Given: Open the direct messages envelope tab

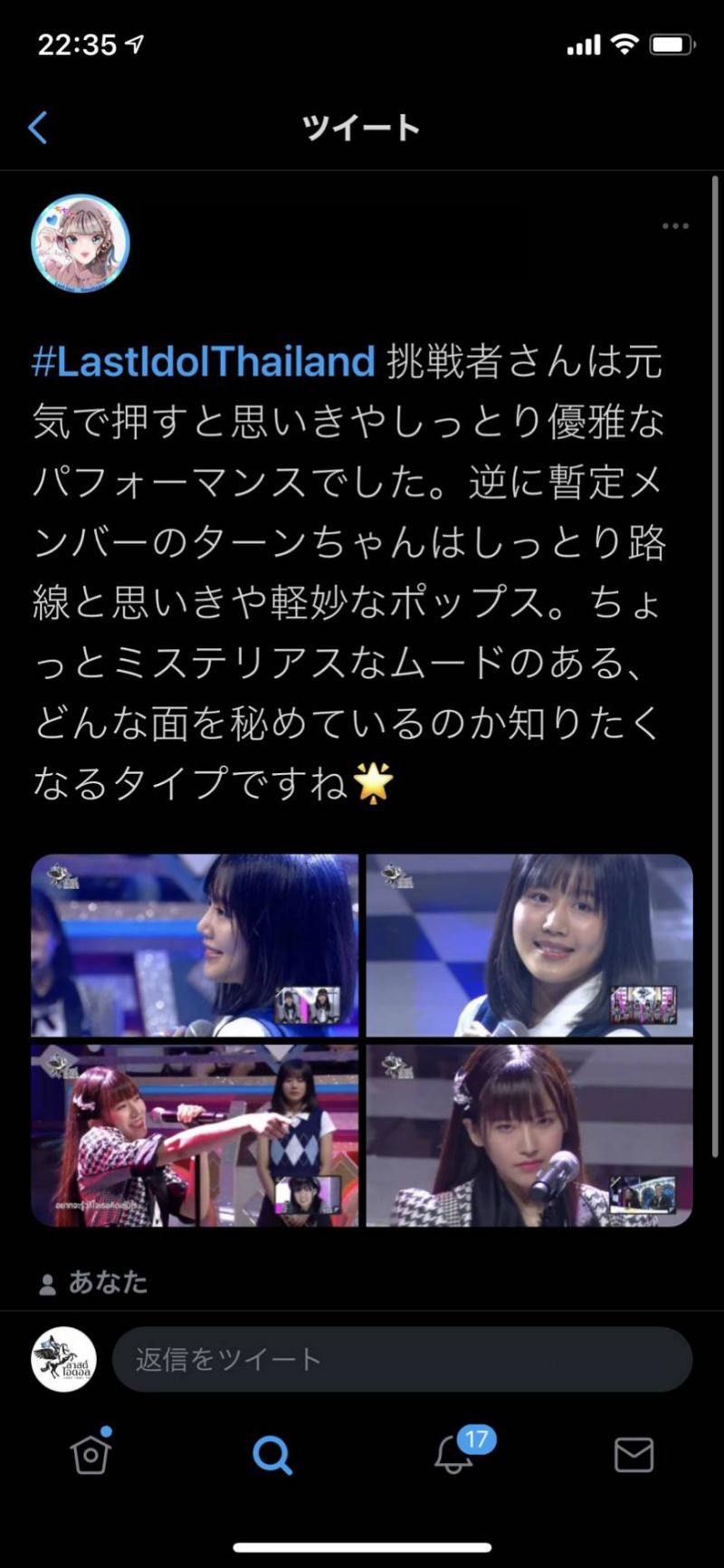Looking at the screenshot, I should 633,1455.
